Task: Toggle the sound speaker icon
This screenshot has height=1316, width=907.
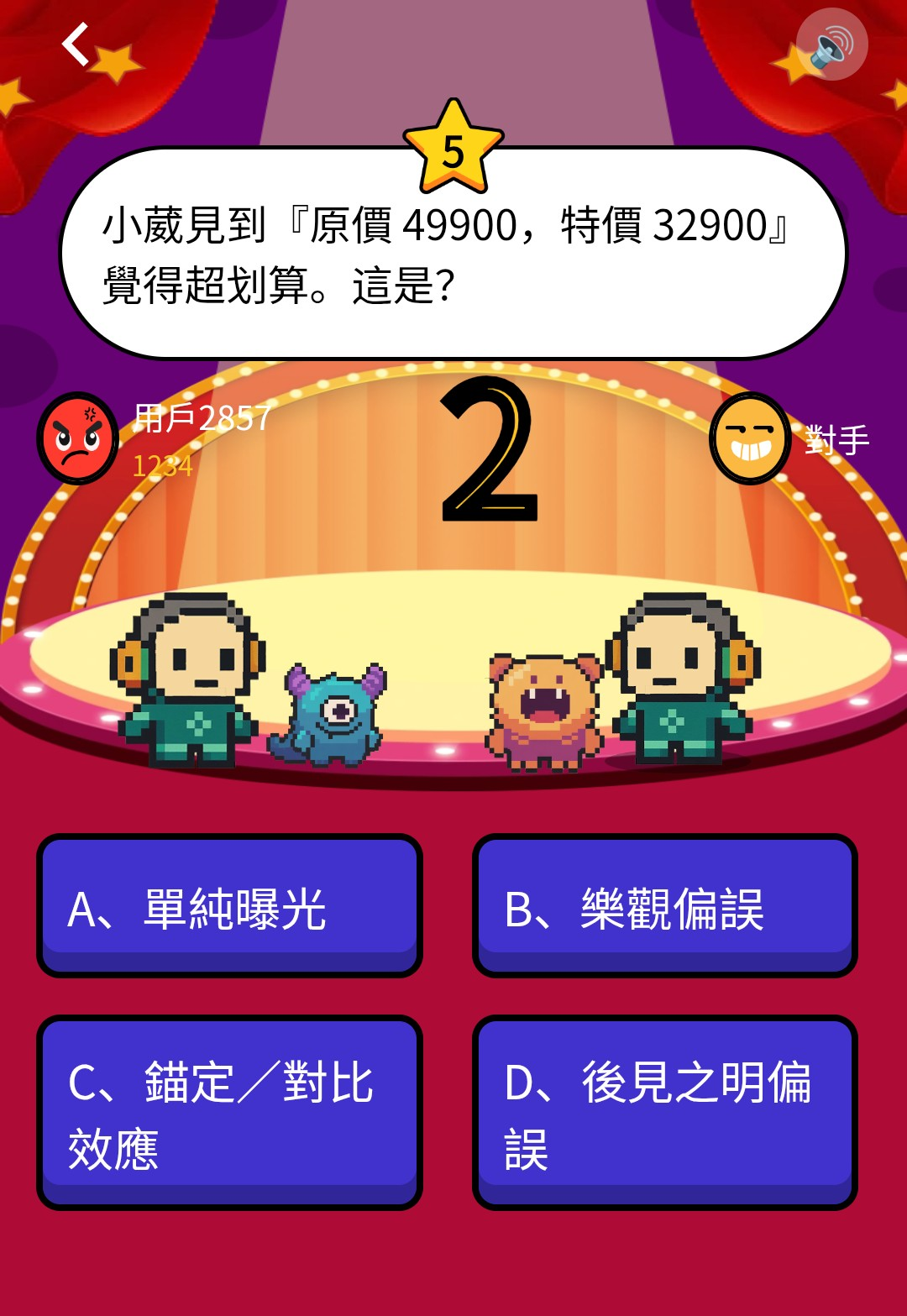Action: tap(831, 45)
